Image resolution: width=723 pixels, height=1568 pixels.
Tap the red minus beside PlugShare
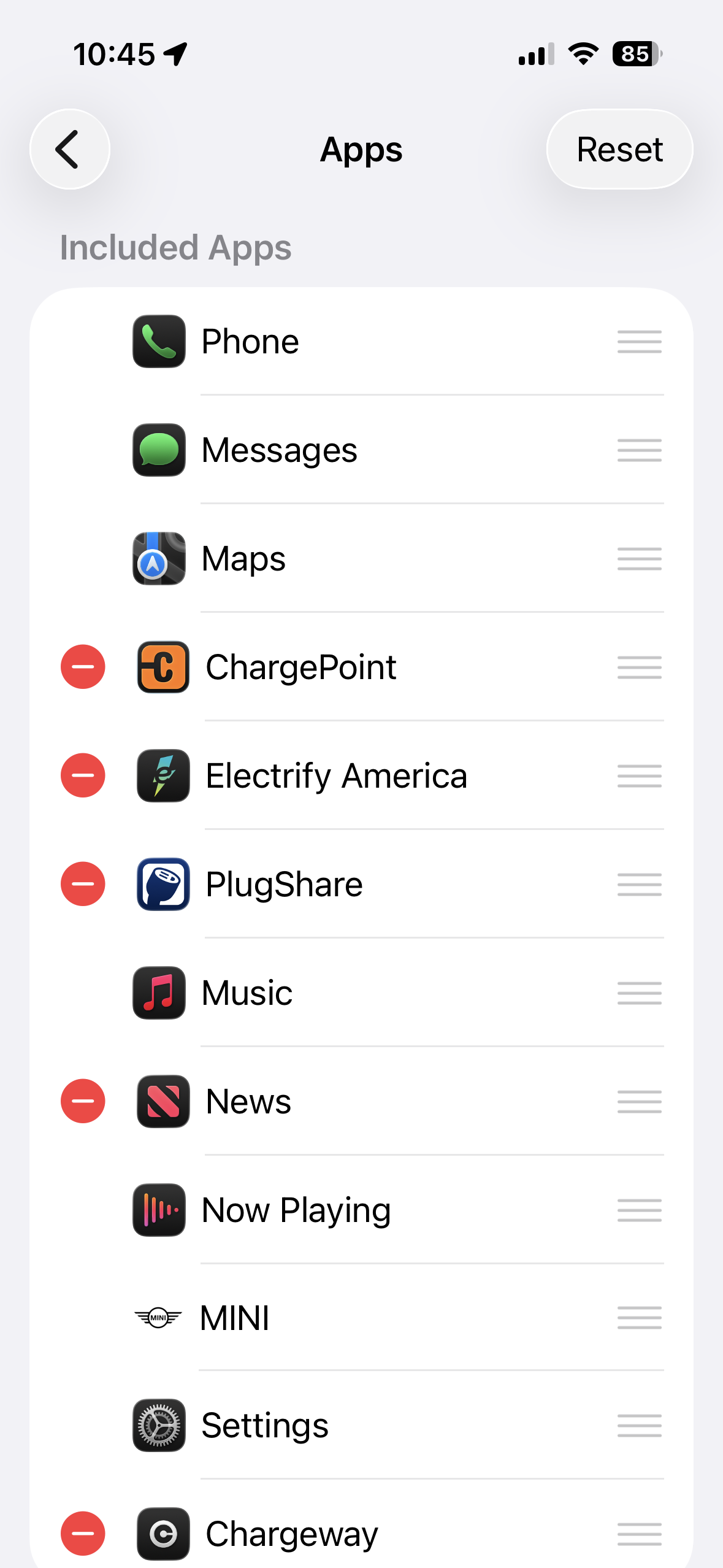click(x=83, y=884)
